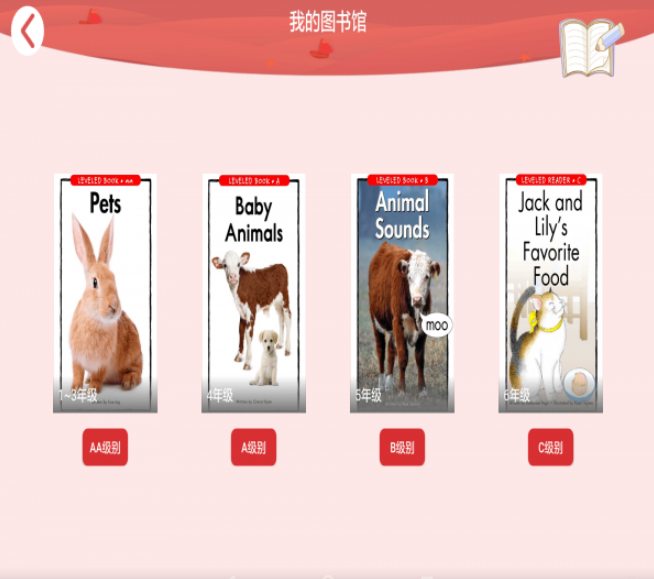Viewport: 654px width, 579px height.
Task: Go back using the arrow icon
Action: (28, 31)
